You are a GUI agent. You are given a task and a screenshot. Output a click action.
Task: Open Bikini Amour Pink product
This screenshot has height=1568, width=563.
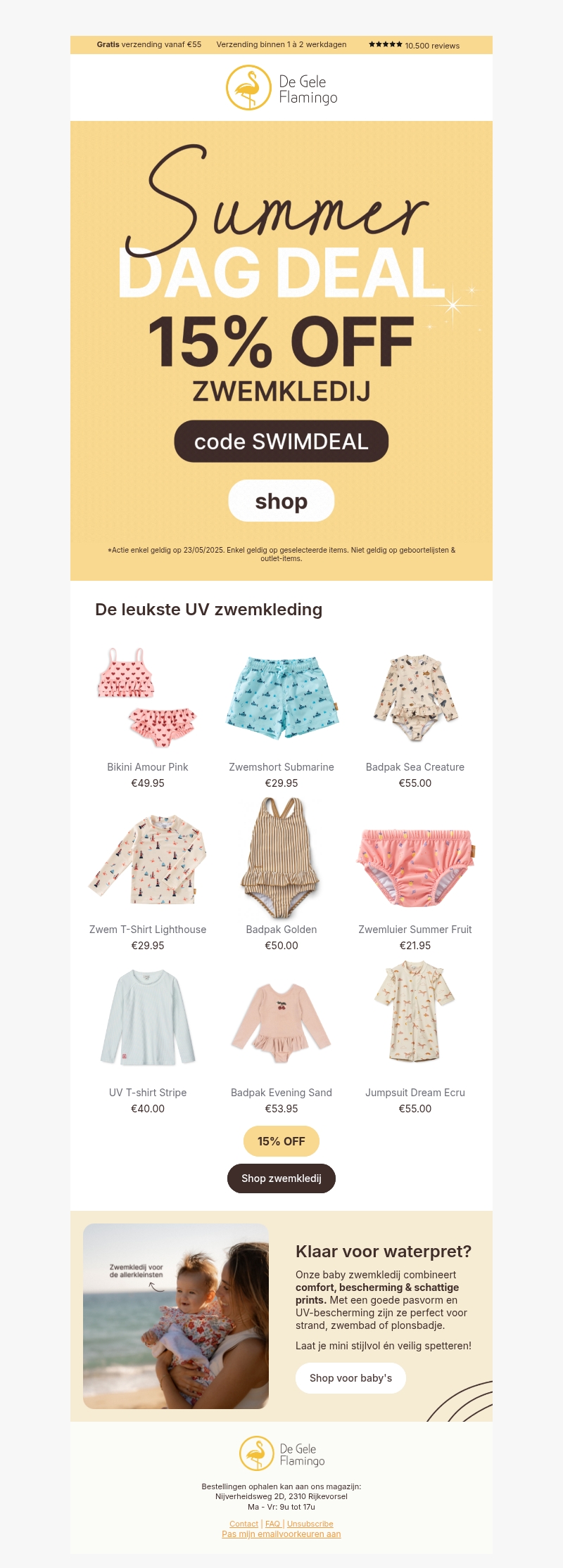[148, 700]
